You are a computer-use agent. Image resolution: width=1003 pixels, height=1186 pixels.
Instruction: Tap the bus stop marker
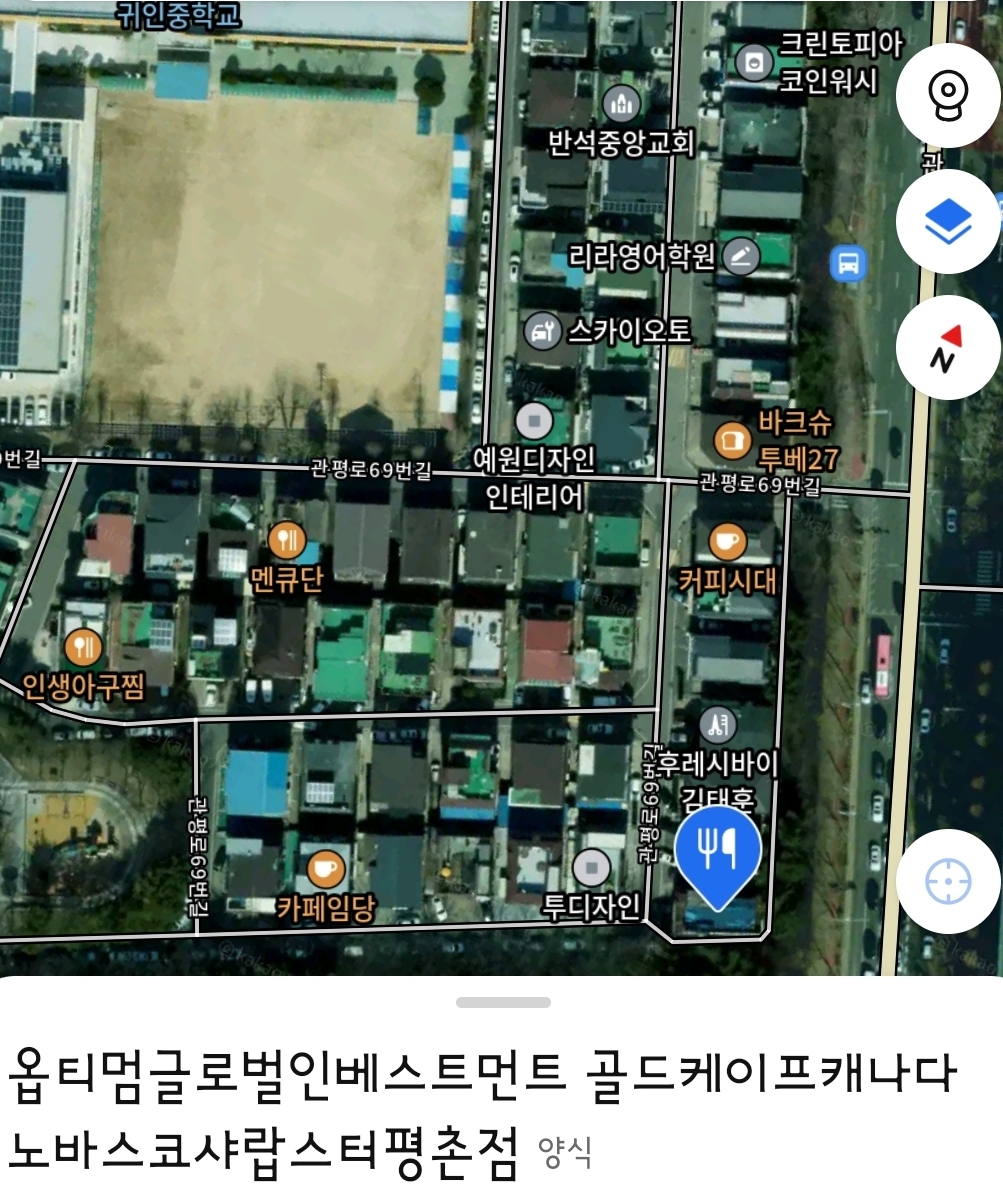point(849,263)
